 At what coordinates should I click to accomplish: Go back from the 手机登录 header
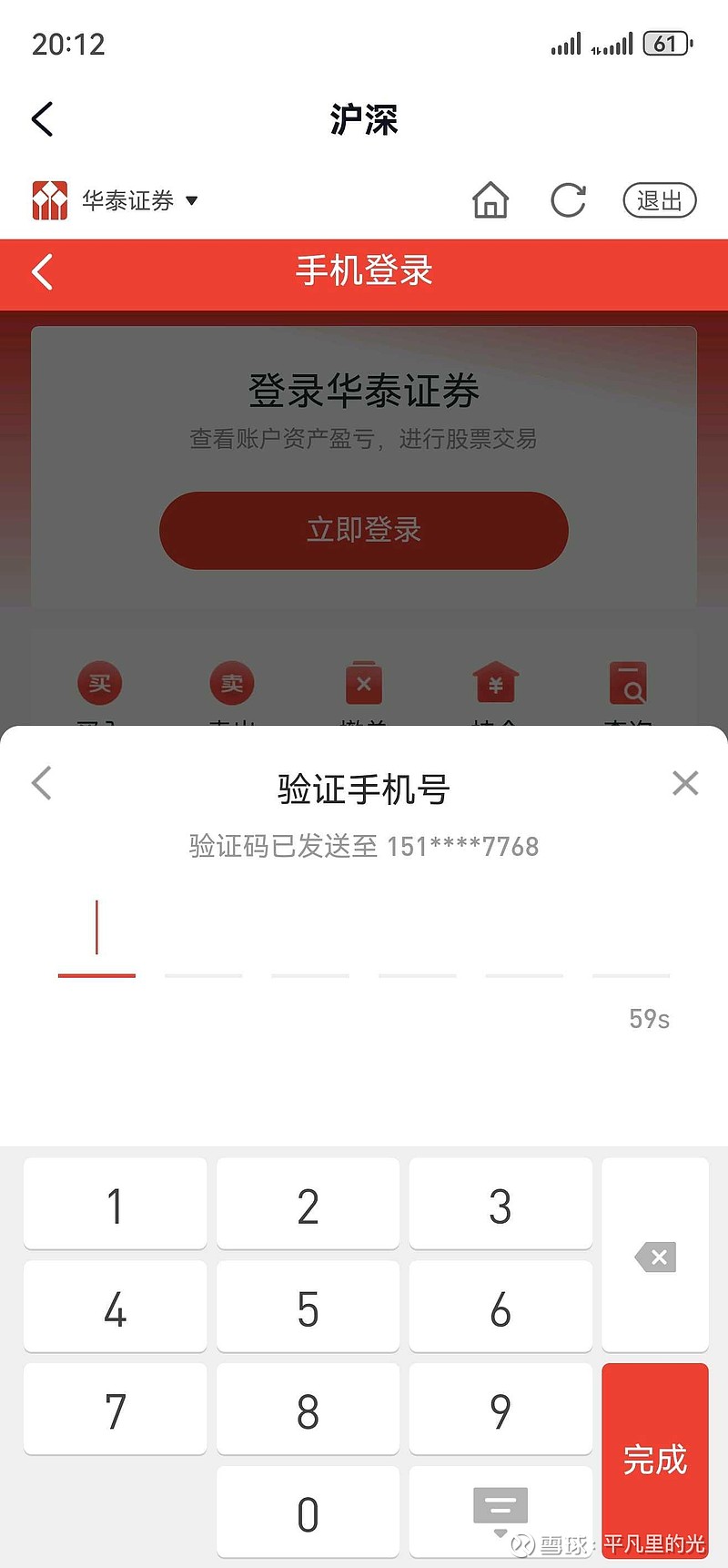click(x=42, y=271)
